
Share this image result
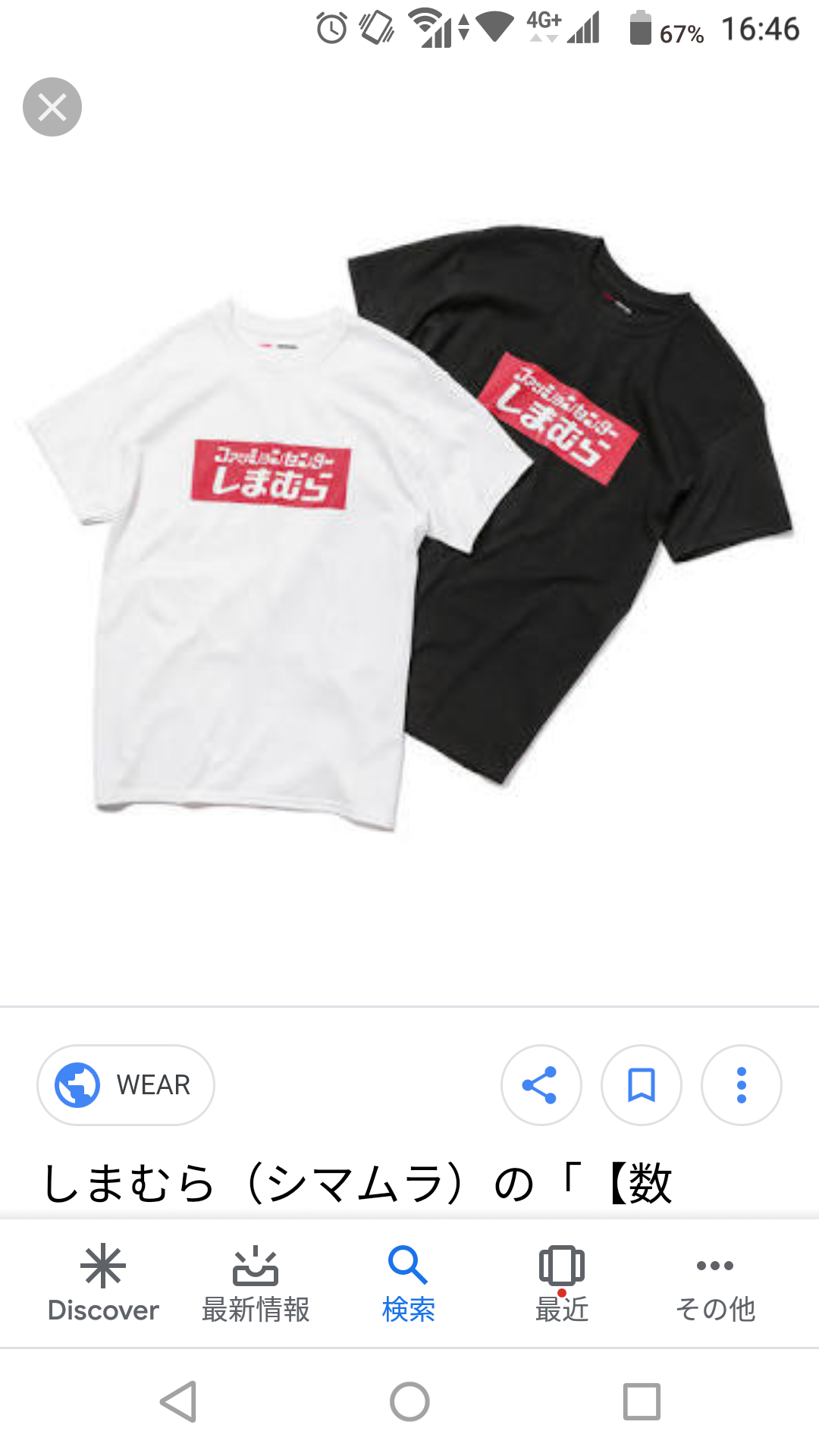pos(541,1085)
